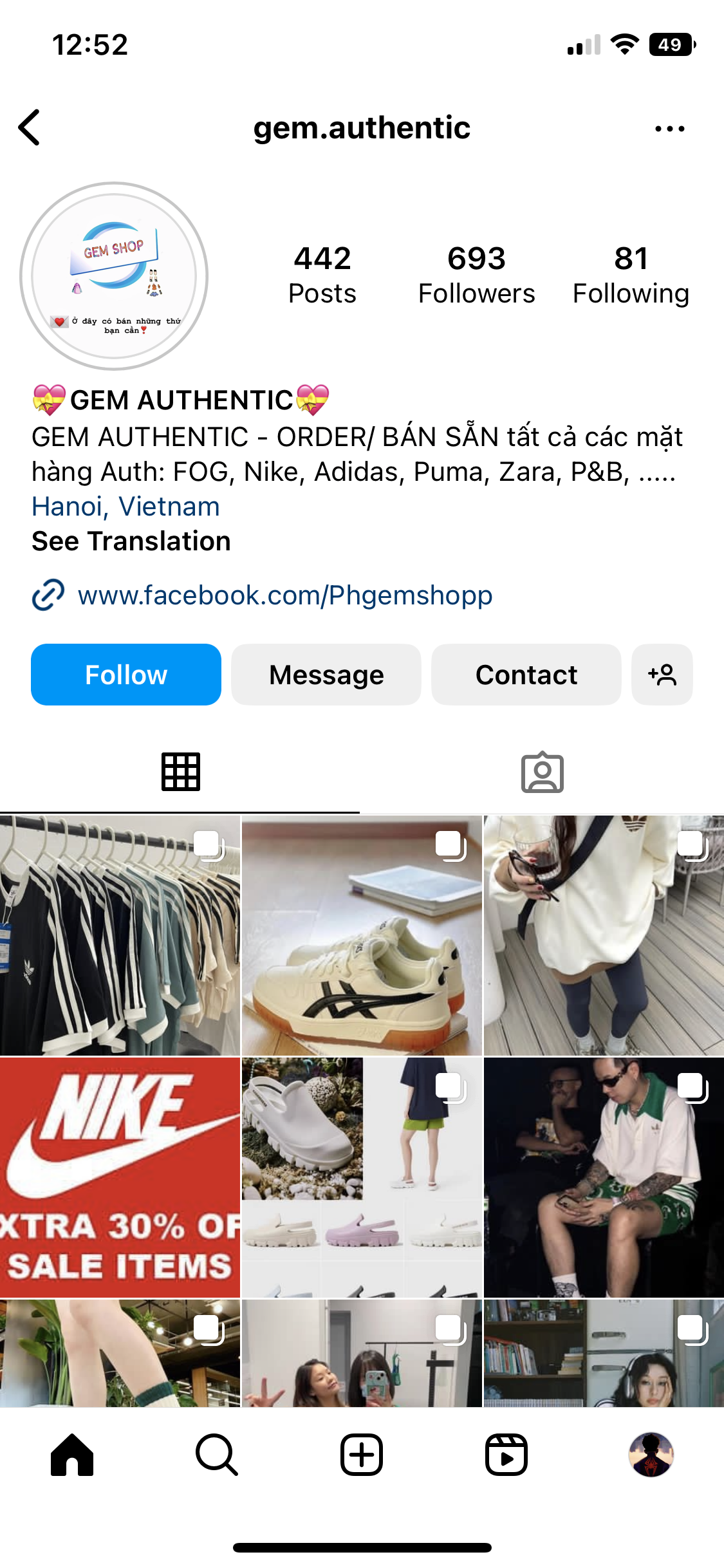Select the posts grid tab
This screenshot has height=1568, width=724.
(x=181, y=772)
